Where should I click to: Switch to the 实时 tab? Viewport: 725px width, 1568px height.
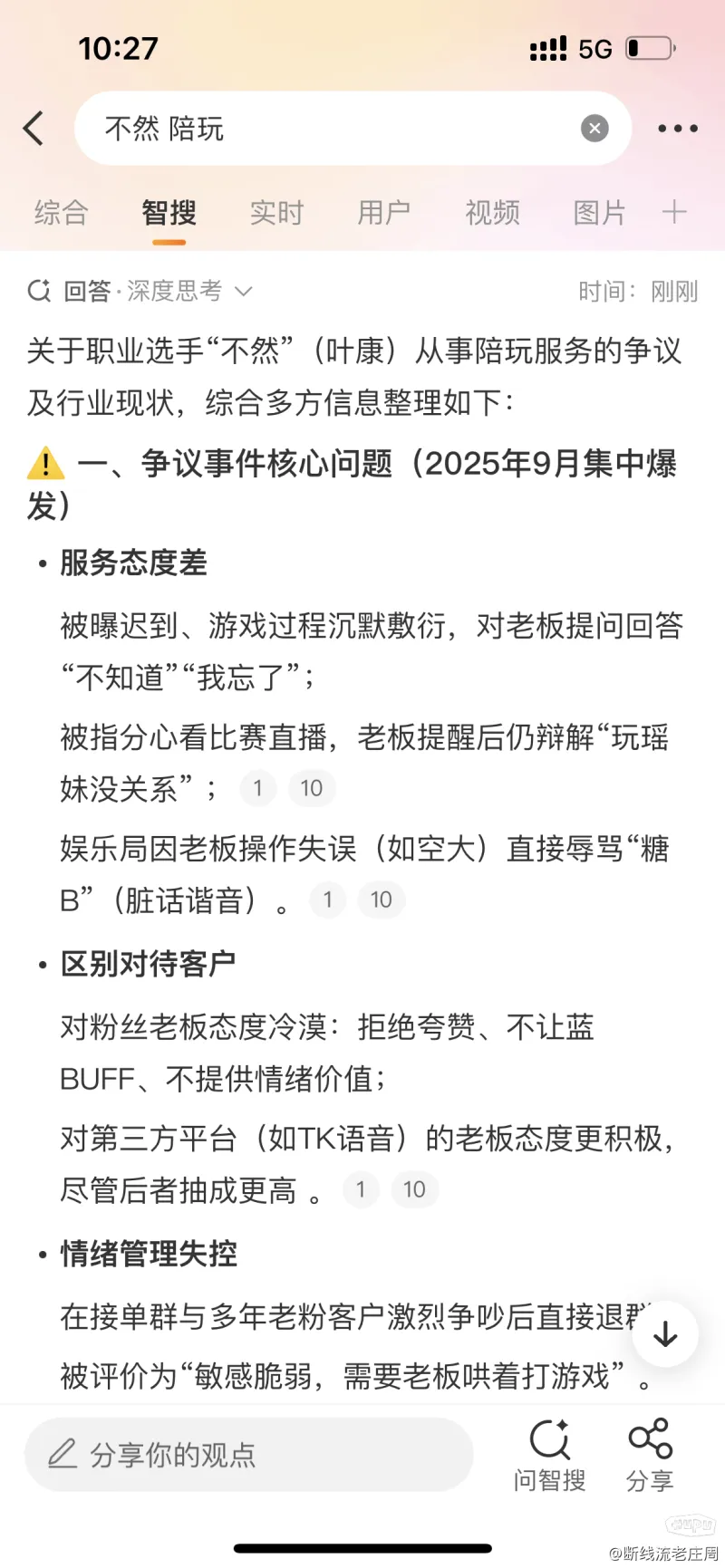(x=276, y=213)
